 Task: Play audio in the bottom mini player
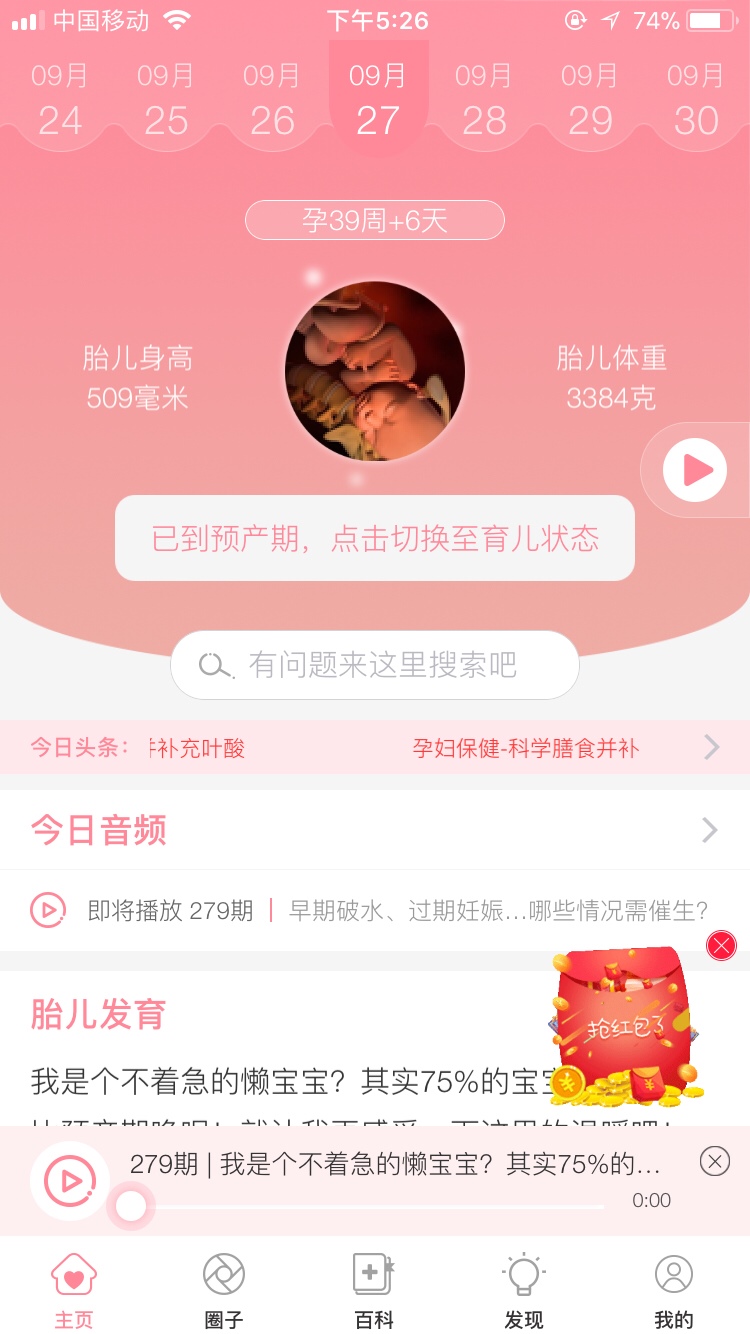[70, 1181]
